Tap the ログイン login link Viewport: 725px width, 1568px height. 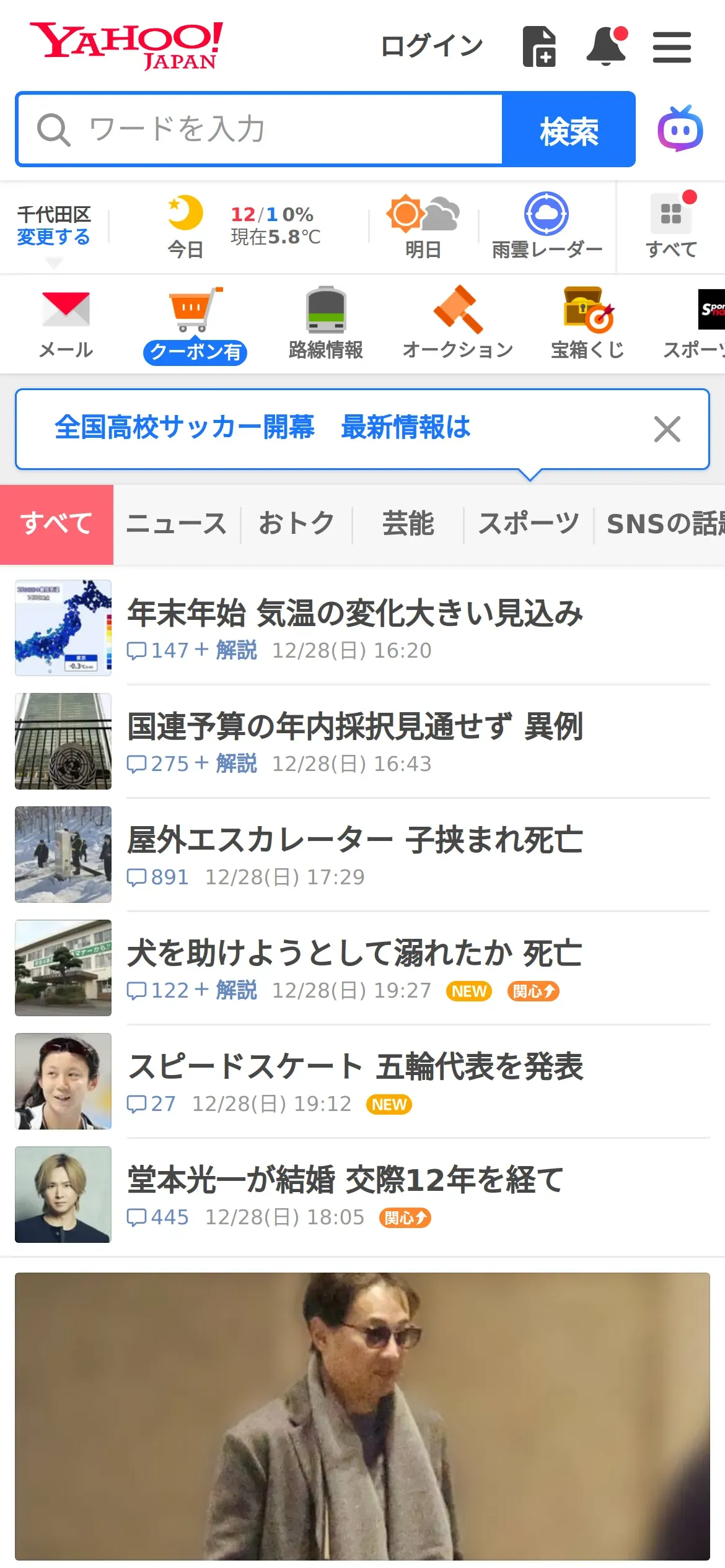pyautogui.click(x=431, y=46)
